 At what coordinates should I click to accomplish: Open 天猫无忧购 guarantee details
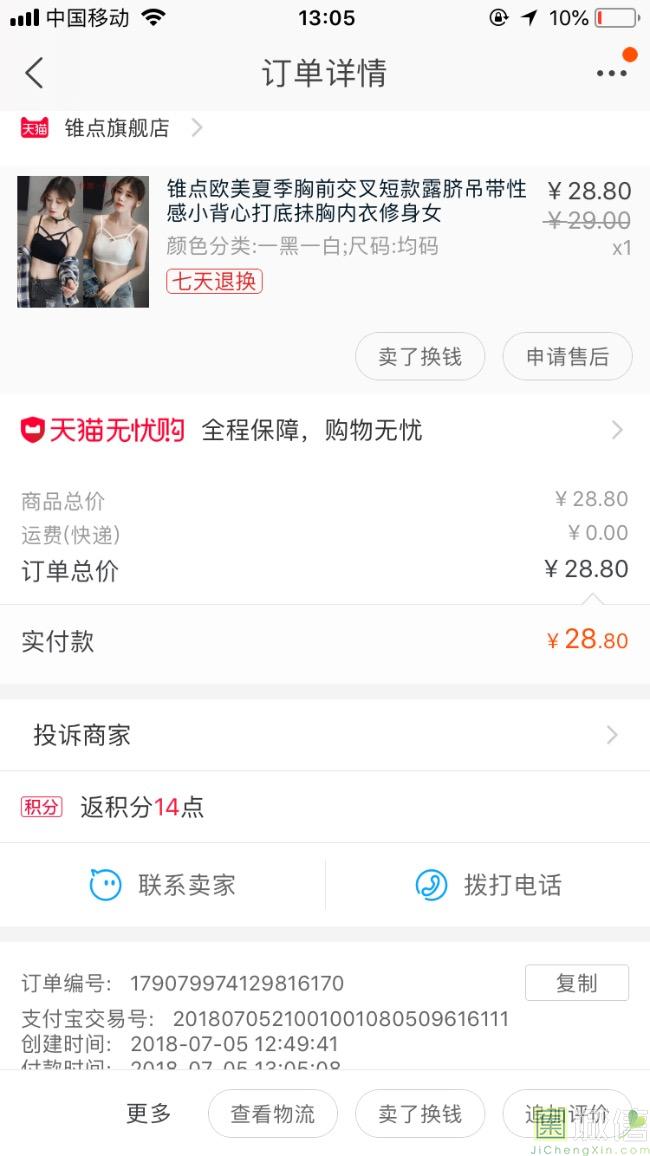pyautogui.click(x=324, y=430)
